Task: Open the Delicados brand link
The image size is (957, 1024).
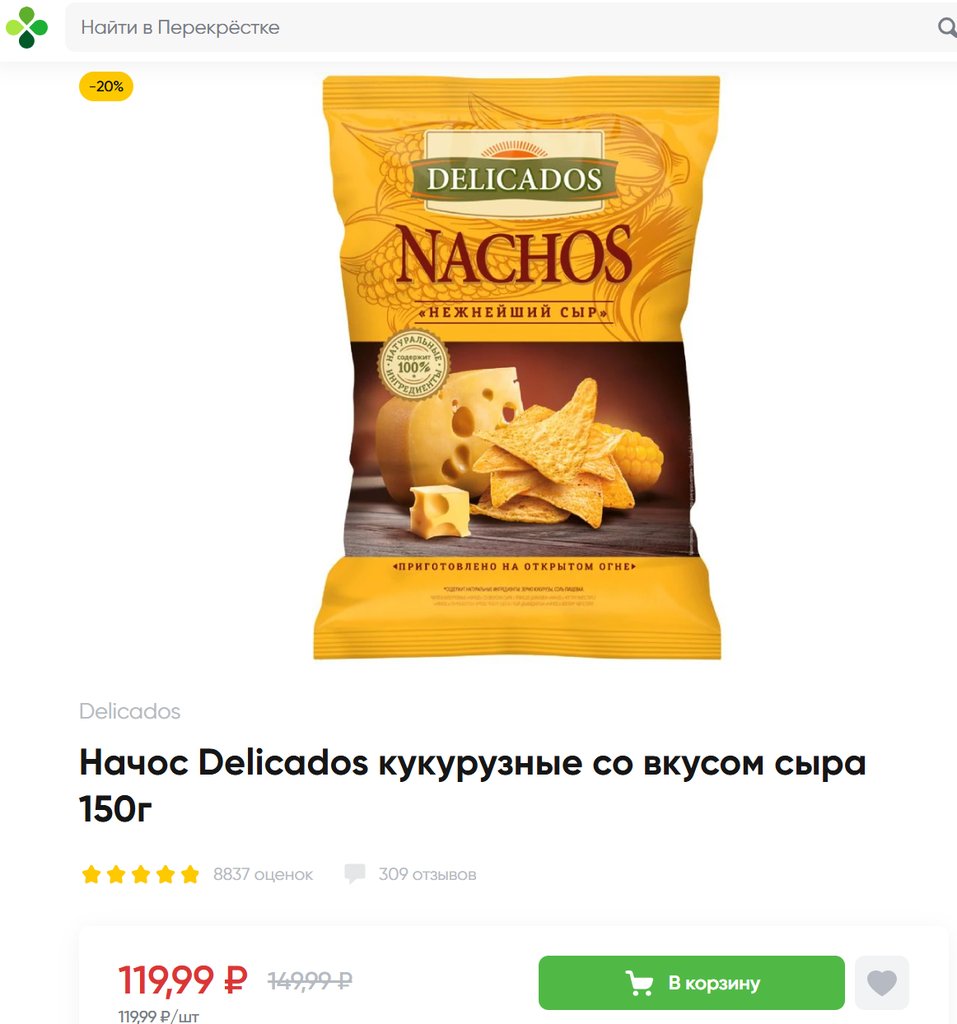Action: (130, 712)
